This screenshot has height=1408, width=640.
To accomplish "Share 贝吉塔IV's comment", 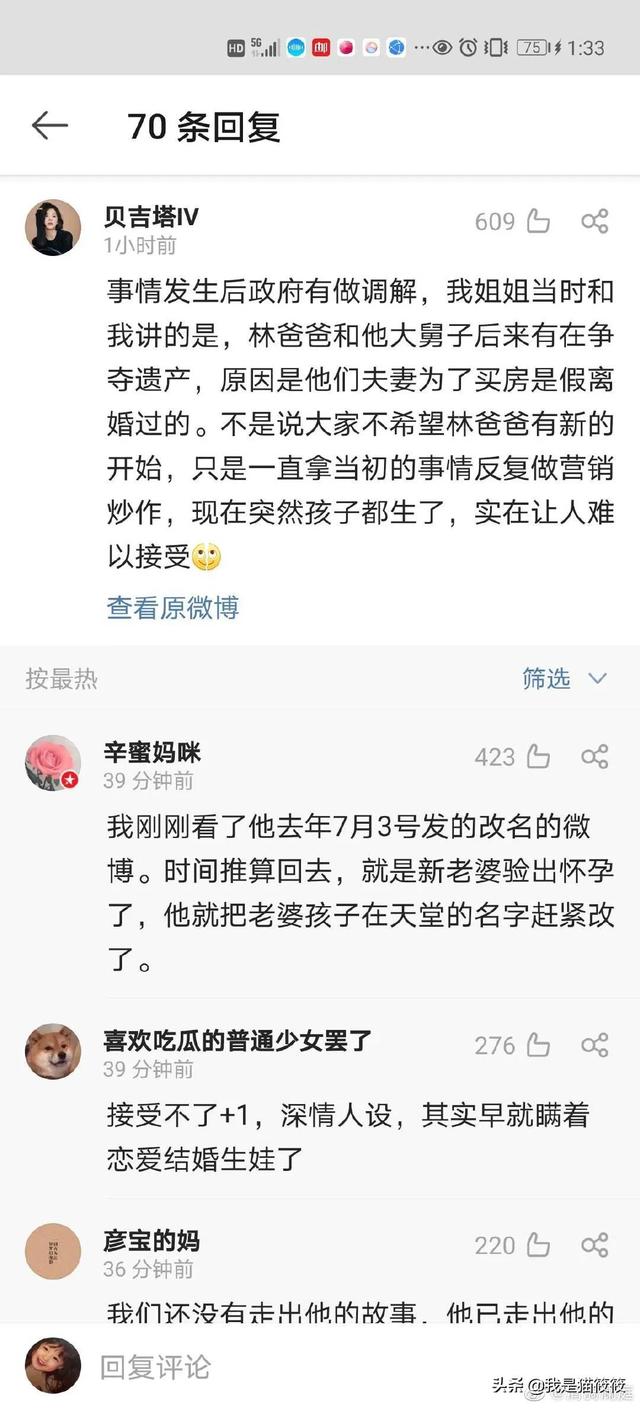I will tap(595, 221).
